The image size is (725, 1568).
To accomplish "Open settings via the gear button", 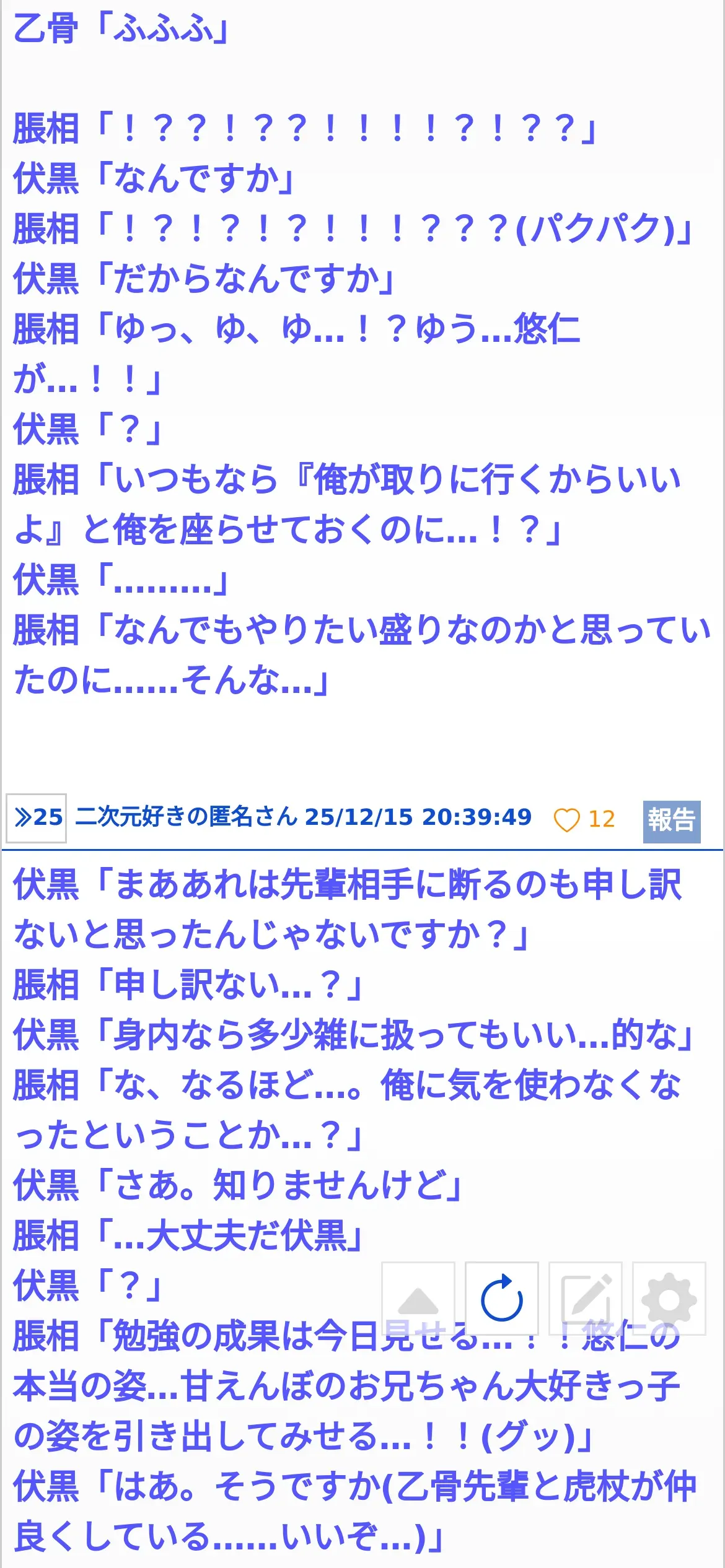I will tap(669, 1298).
